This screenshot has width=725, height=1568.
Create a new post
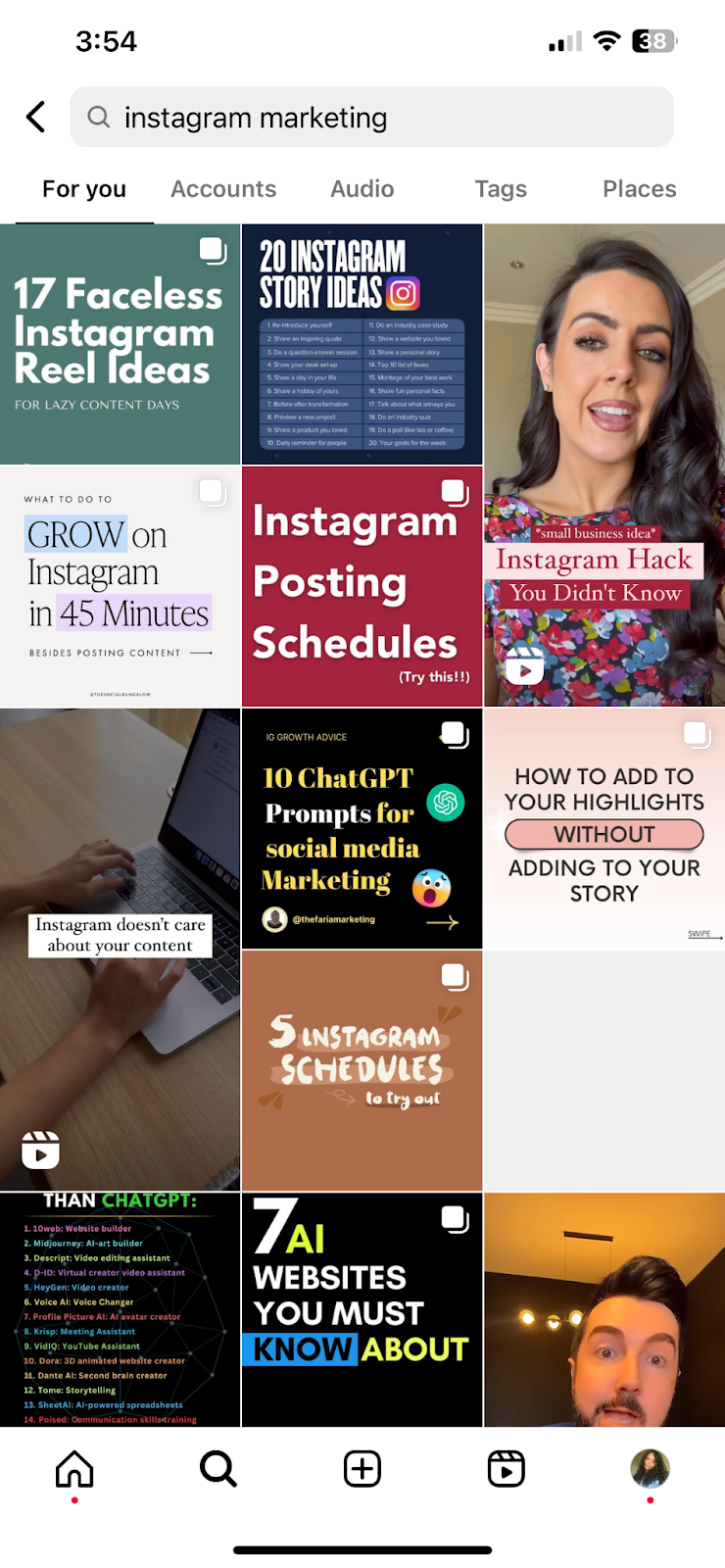click(x=362, y=1469)
